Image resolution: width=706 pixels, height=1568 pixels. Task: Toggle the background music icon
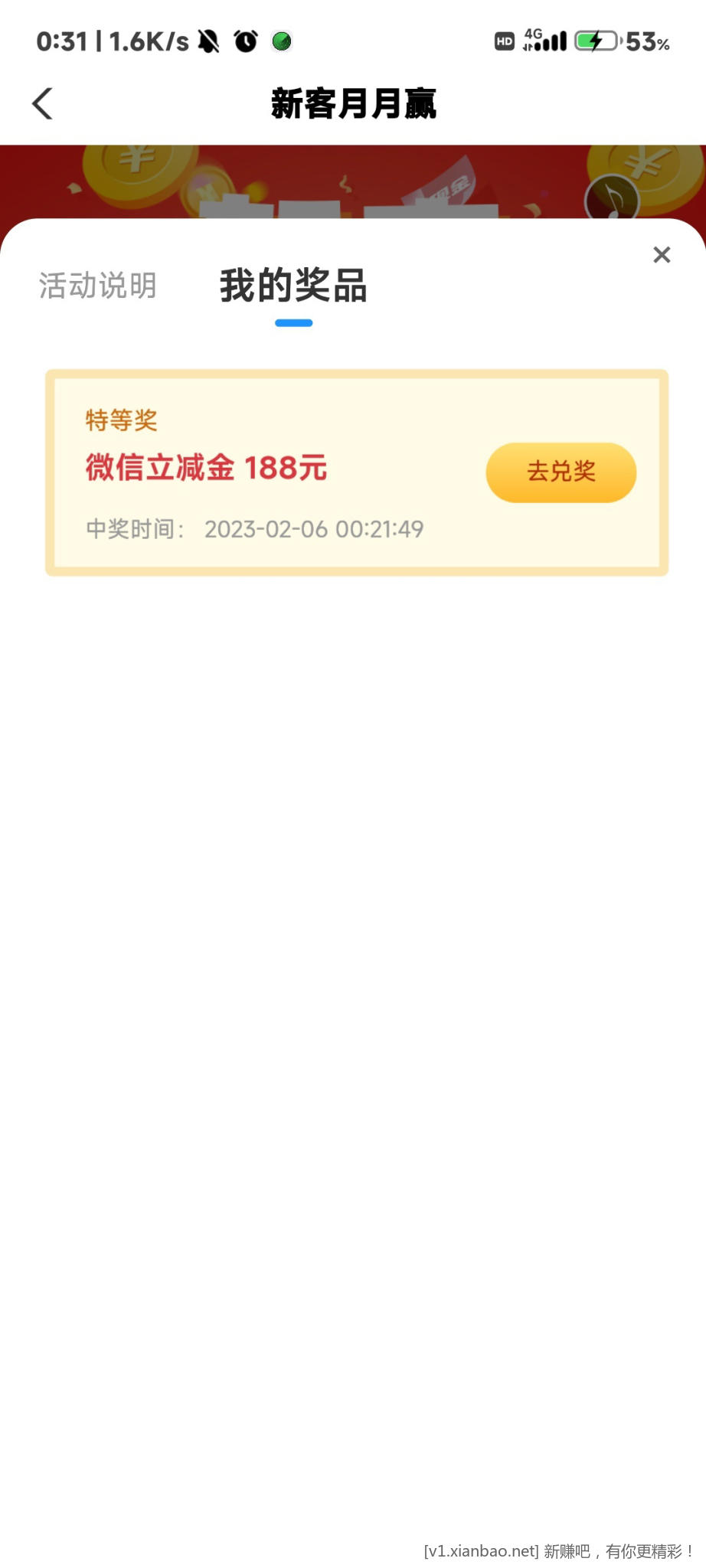point(611,199)
